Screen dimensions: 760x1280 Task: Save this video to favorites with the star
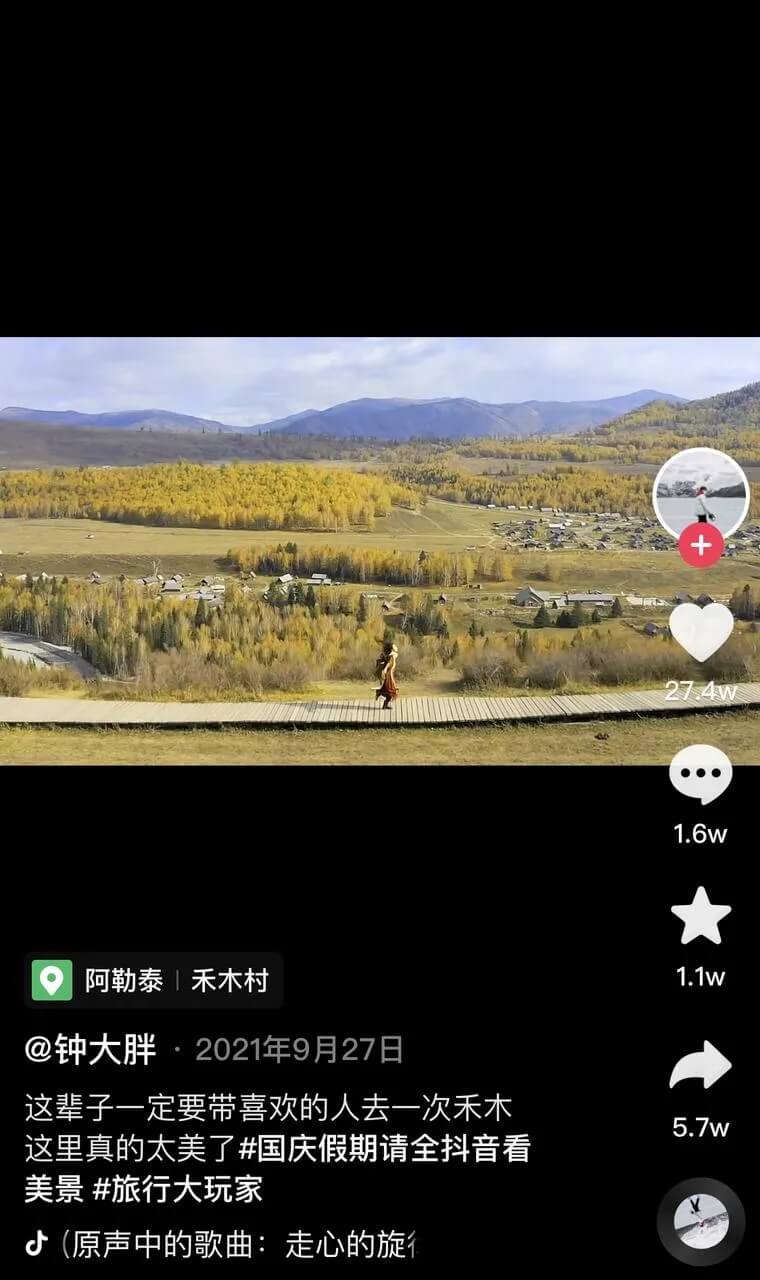coord(700,916)
